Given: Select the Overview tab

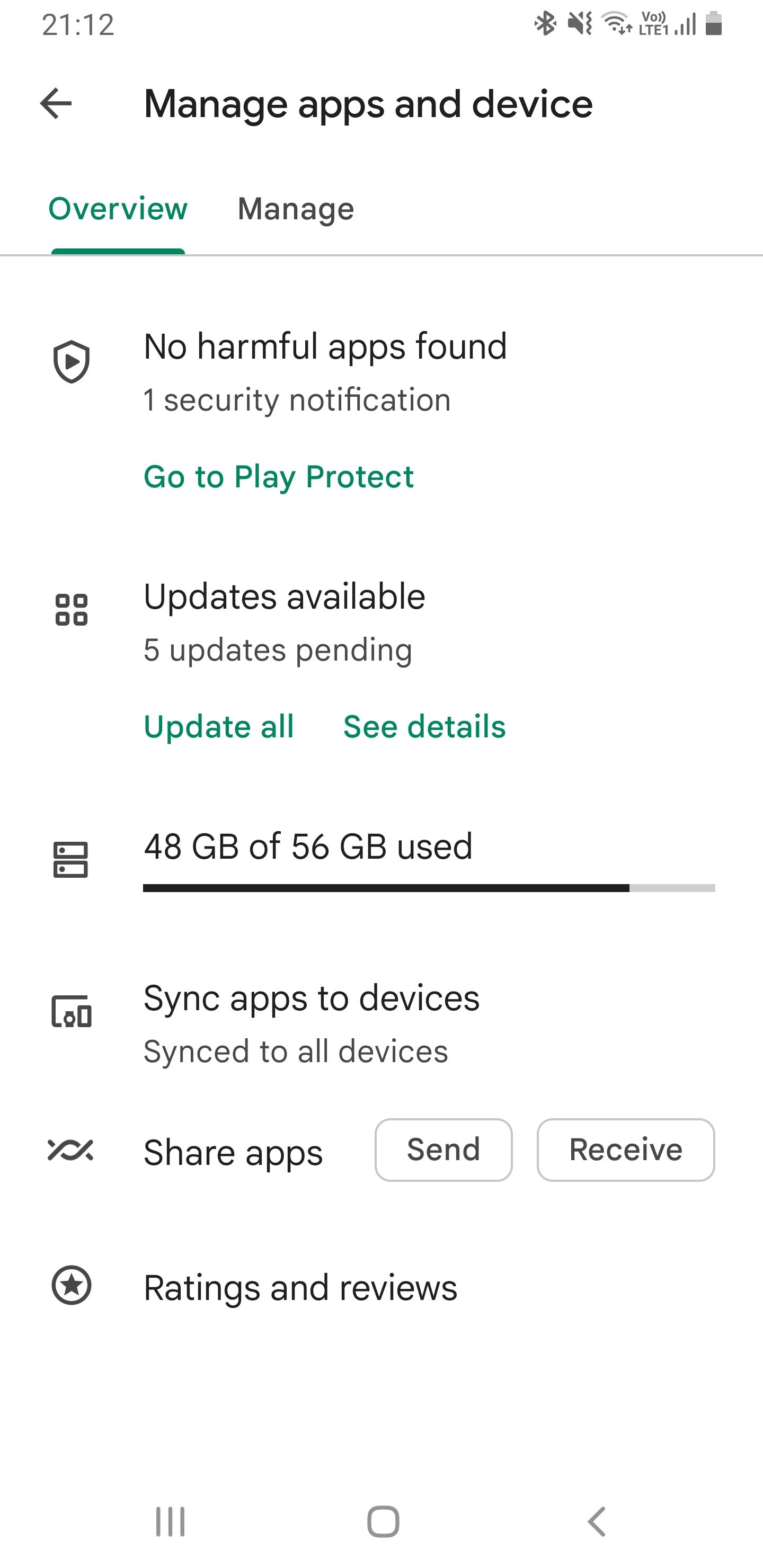Looking at the screenshot, I should (x=118, y=209).
